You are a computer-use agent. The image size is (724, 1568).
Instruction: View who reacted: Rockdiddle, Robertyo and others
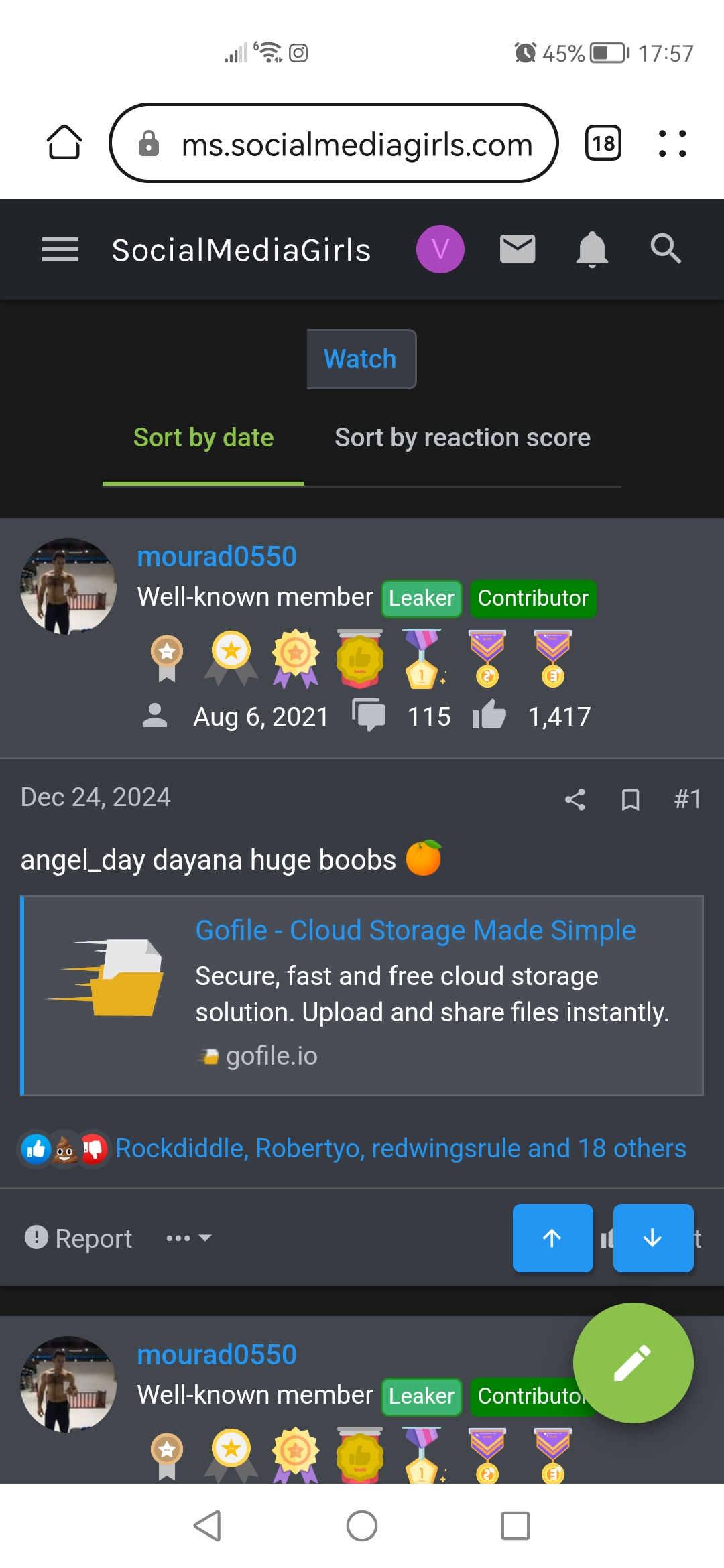401,1149
